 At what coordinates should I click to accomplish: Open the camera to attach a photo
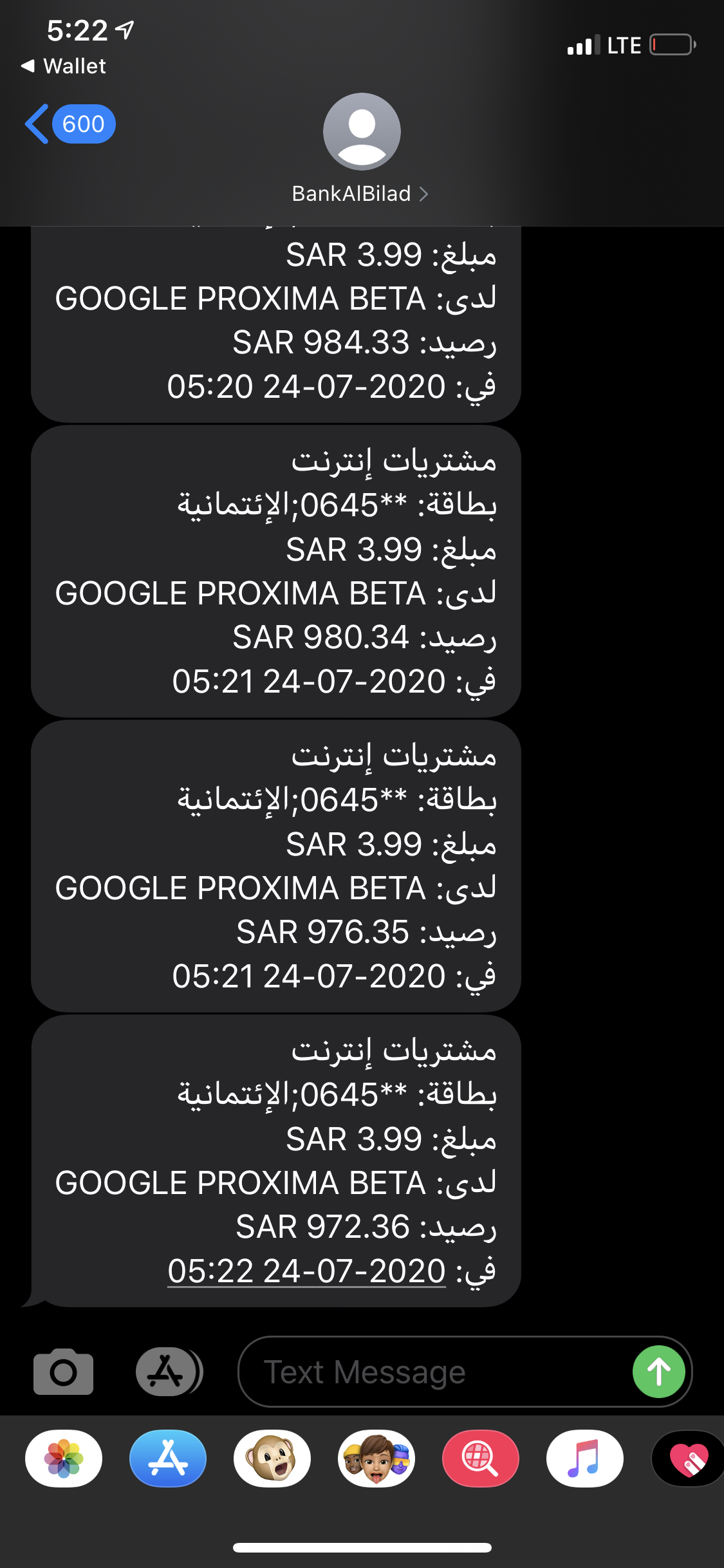point(63,1372)
